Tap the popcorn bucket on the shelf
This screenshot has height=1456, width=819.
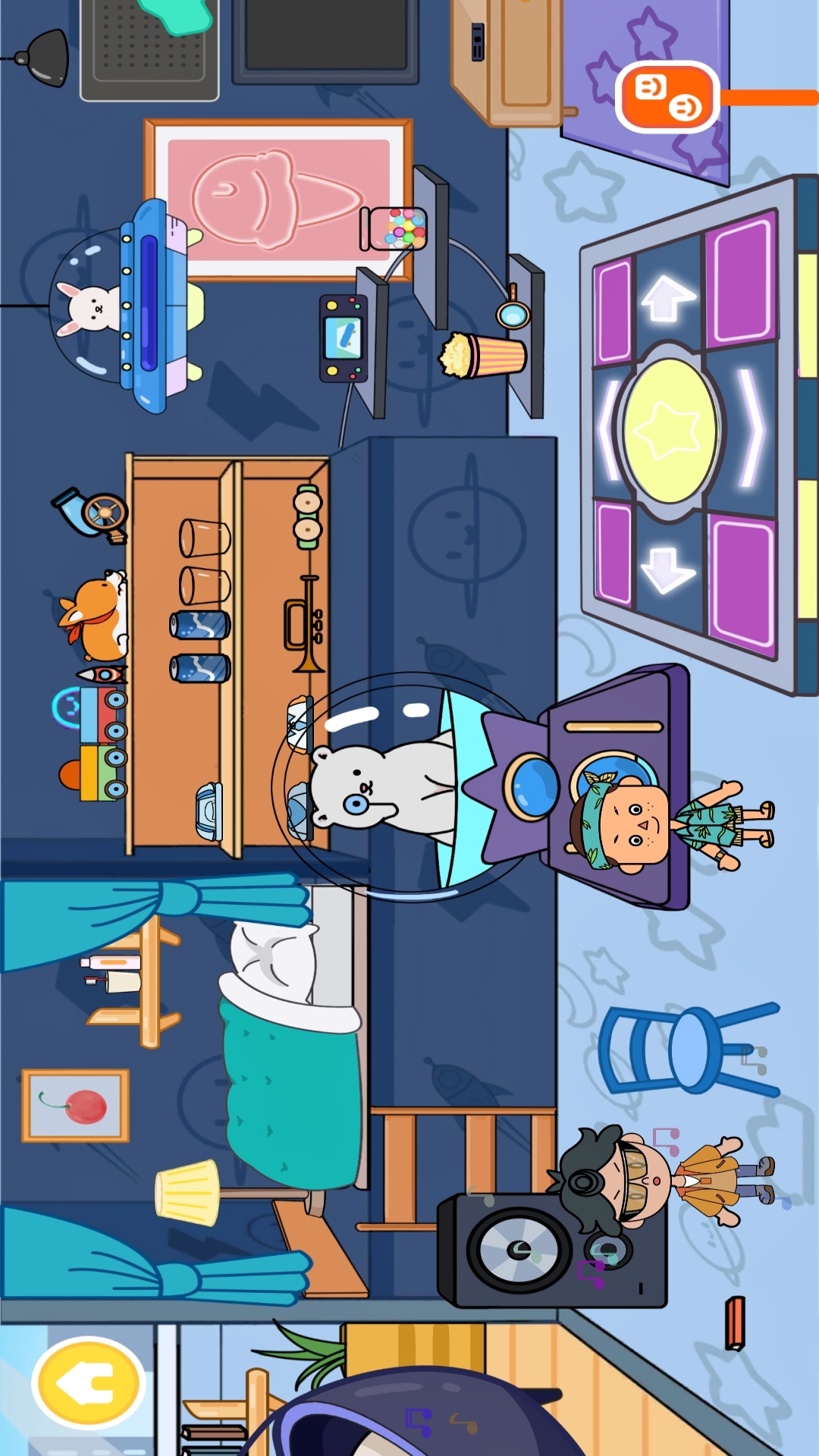pyautogui.click(x=482, y=355)
